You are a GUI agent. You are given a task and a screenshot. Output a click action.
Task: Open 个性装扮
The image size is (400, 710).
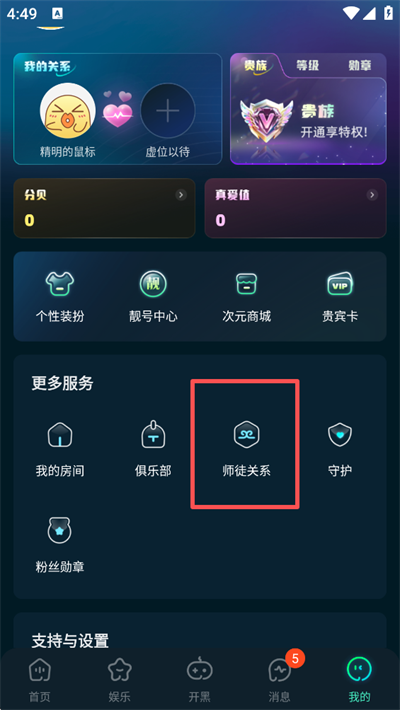(60, 297)
